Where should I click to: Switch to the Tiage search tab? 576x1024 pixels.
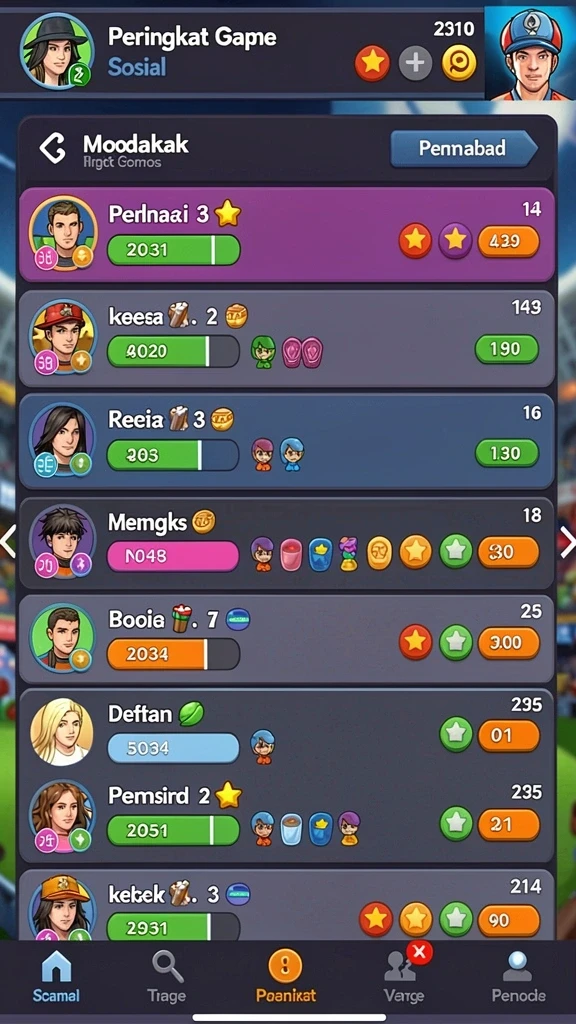coord(167,977)
